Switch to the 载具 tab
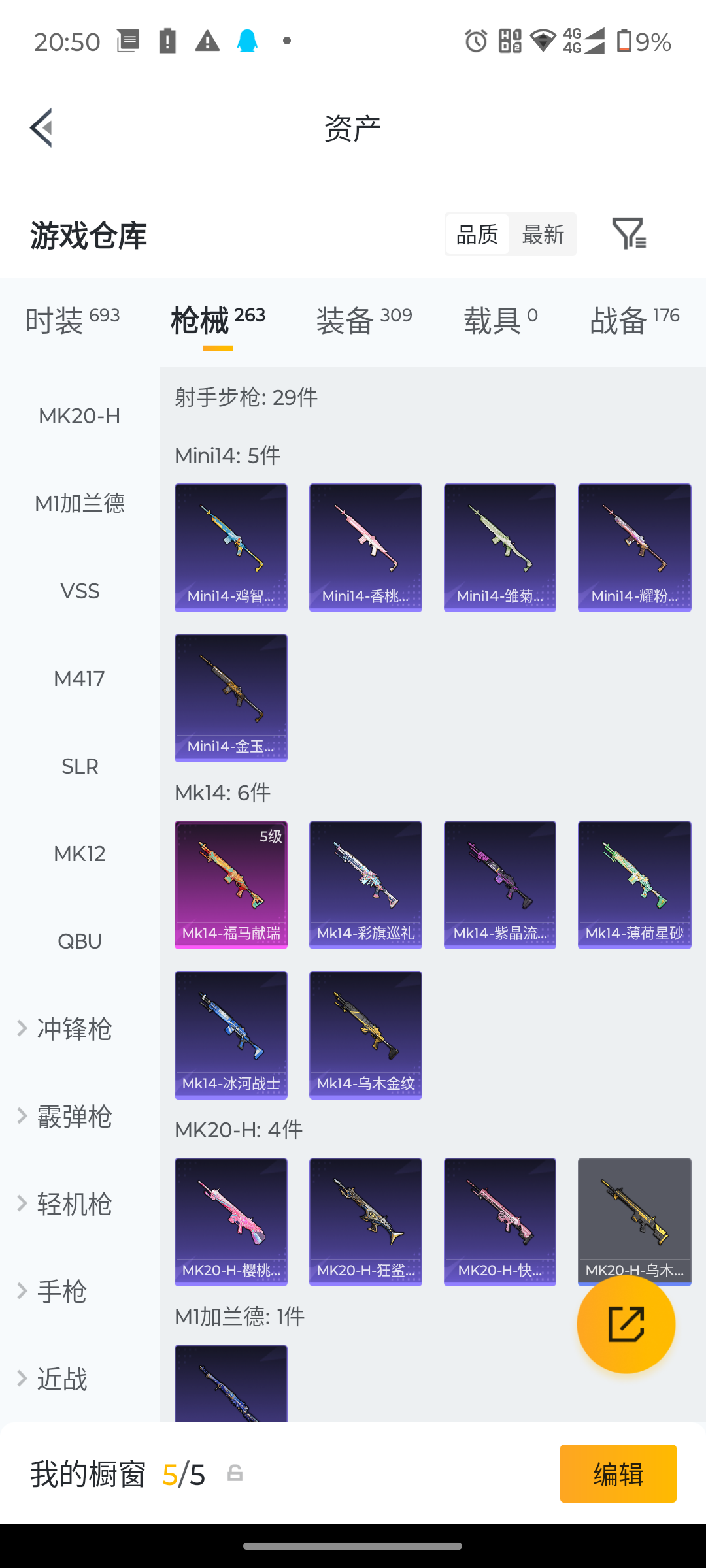This screenshot has height=1568, width=706. click(x=501, y=320)
